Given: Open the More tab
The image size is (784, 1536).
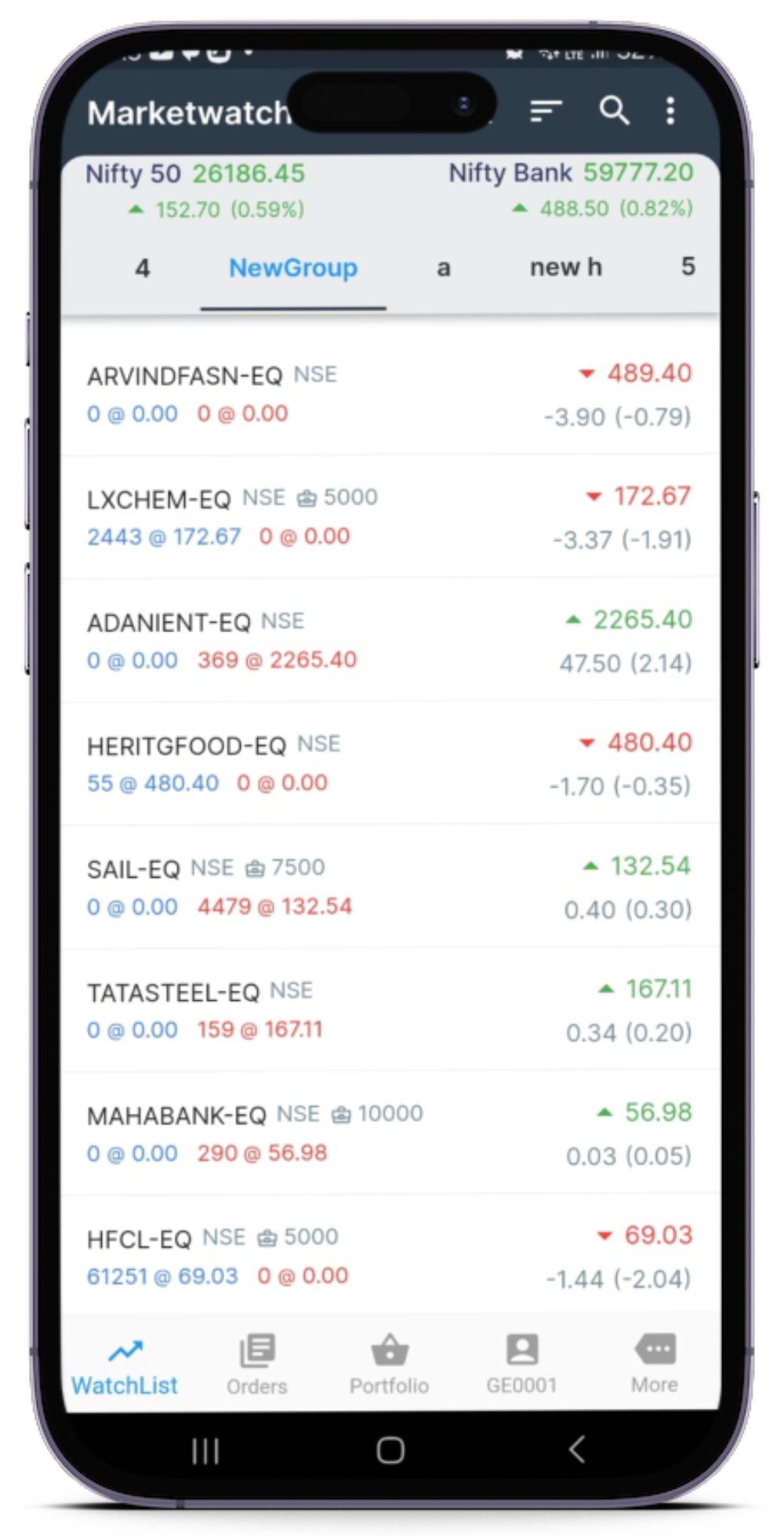Looking at the screenshot, I should (655, 1365).
